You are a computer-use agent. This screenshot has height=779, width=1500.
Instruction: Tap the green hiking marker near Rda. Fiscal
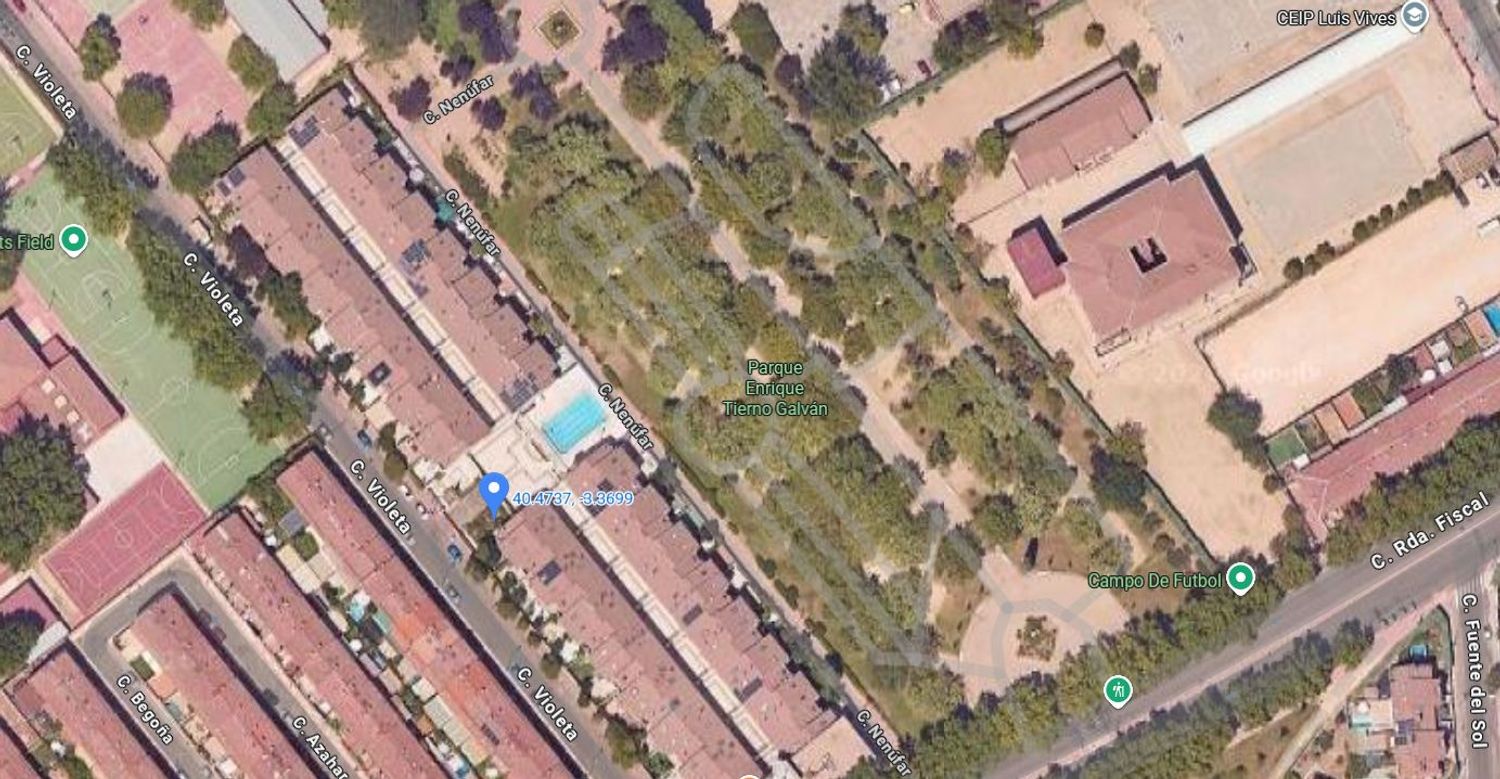[1118, 690]
